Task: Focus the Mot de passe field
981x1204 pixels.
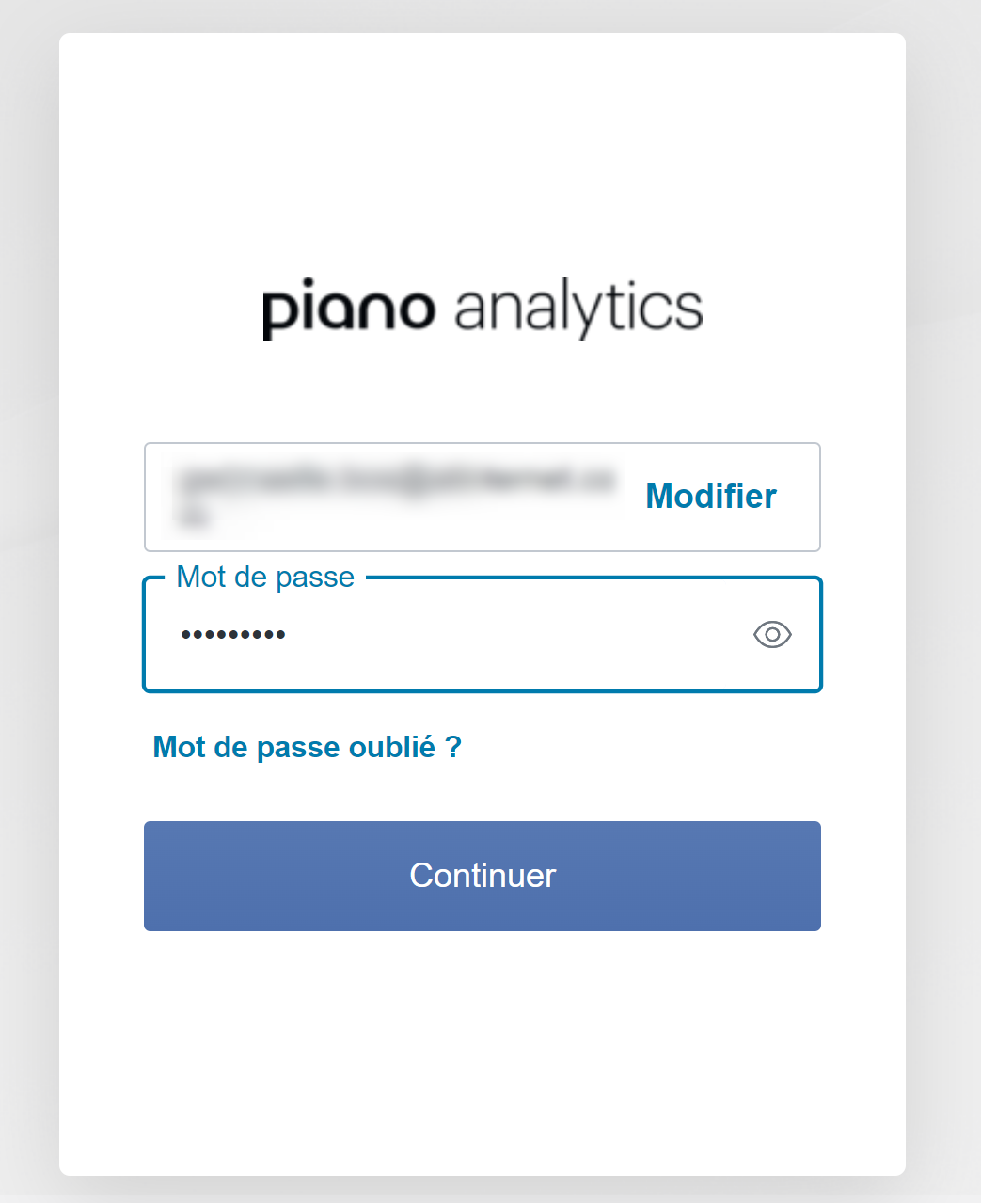Action: (x=451, y=635)
